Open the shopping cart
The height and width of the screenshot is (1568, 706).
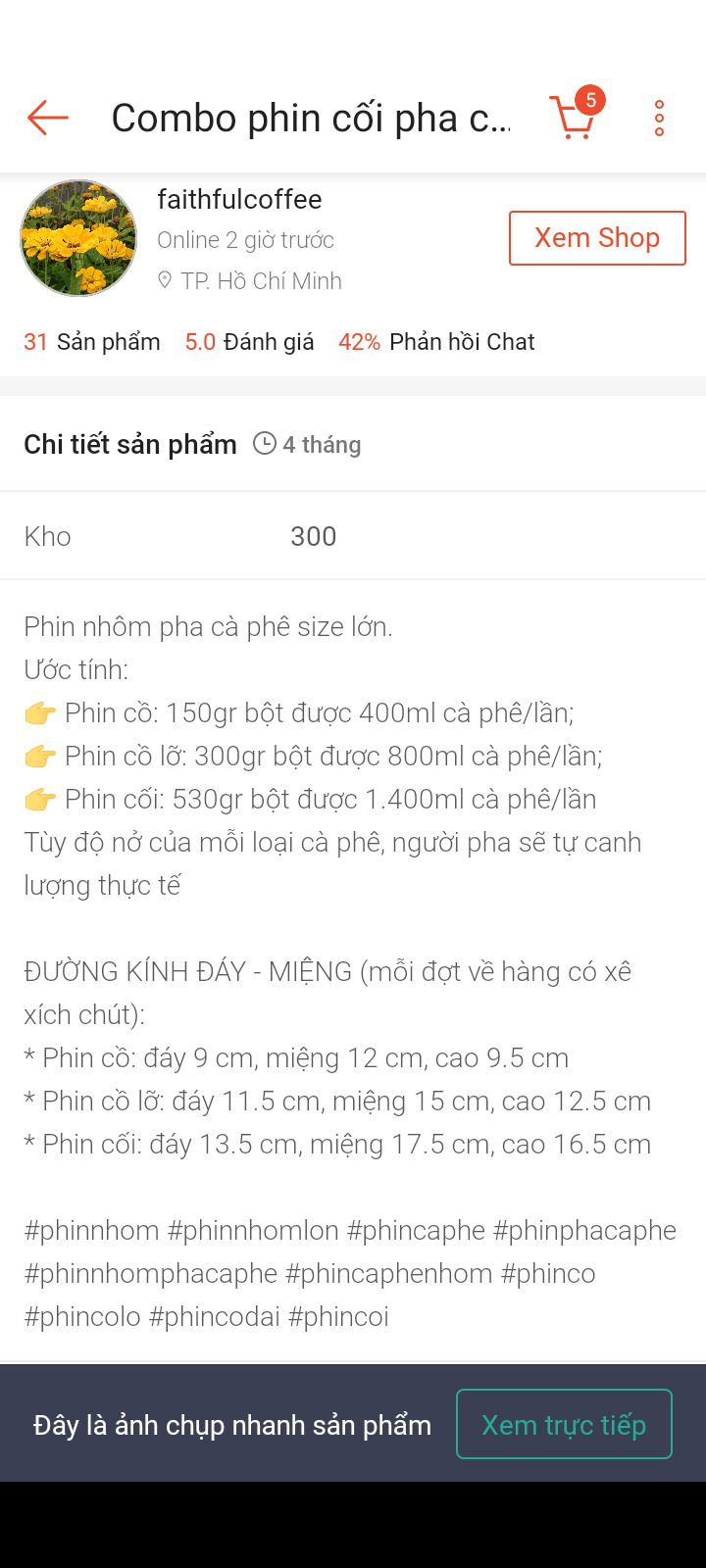tap(573, 120)
